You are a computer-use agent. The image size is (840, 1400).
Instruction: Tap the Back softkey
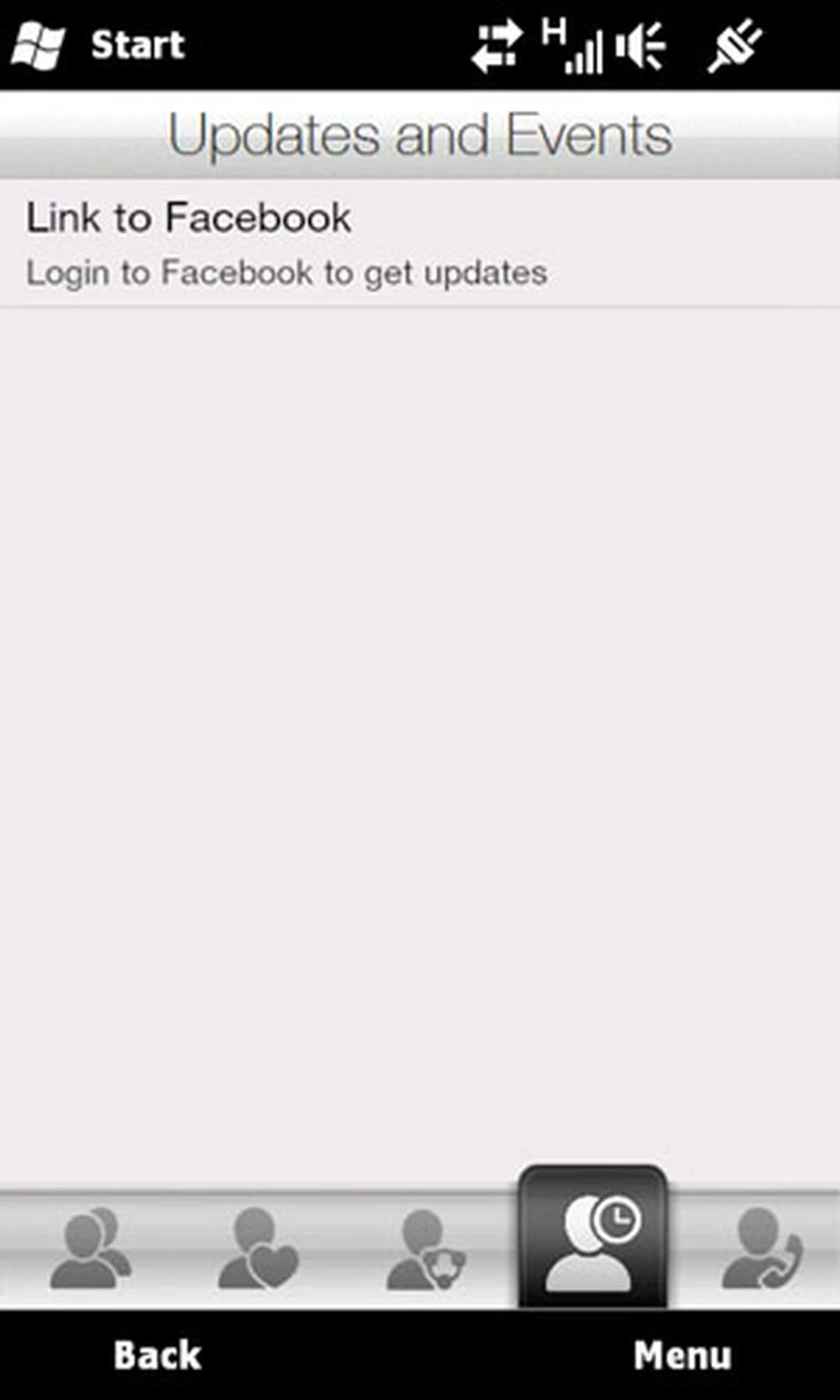[157, 1355]
